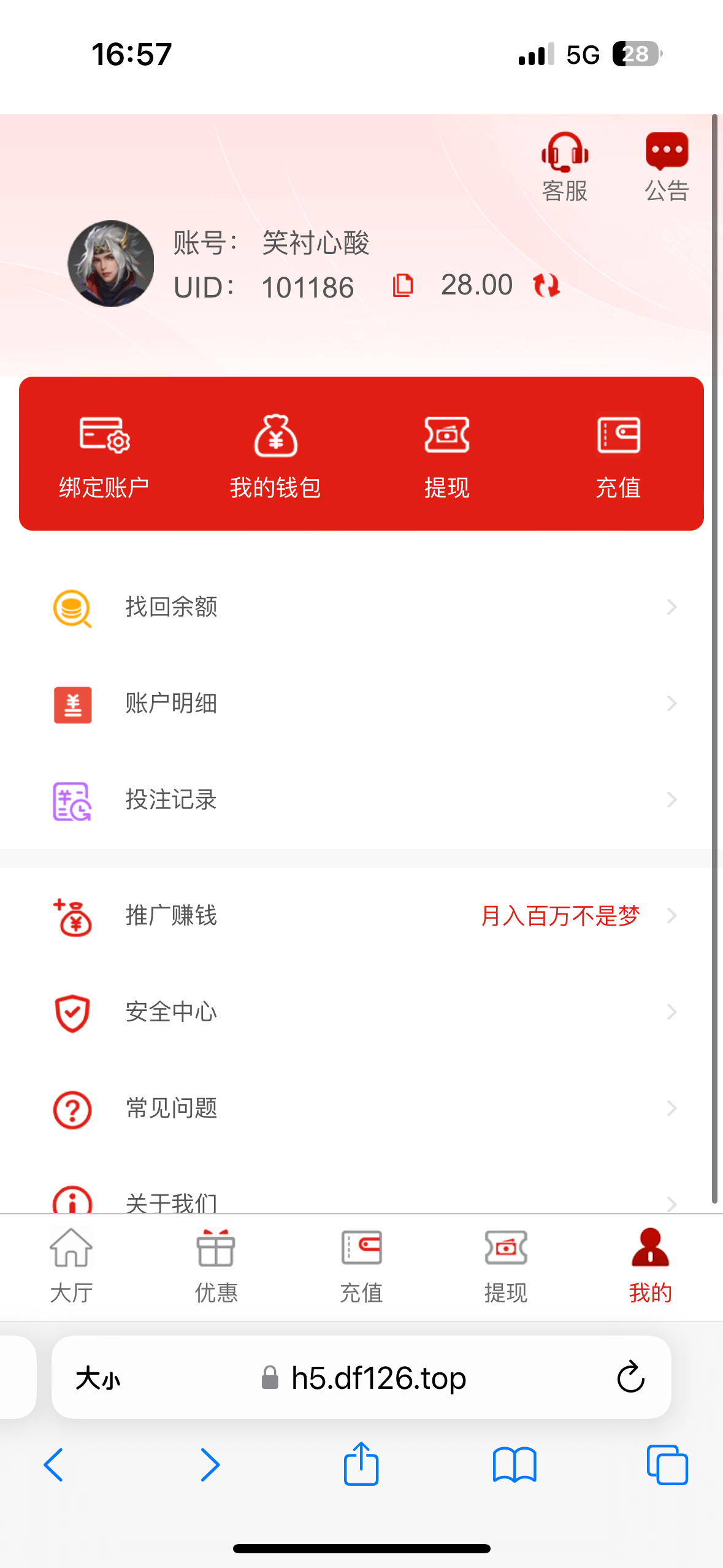Switch to the 优惠 tab
This screenshot has width=723, height=1568.
coord(216,1266)
